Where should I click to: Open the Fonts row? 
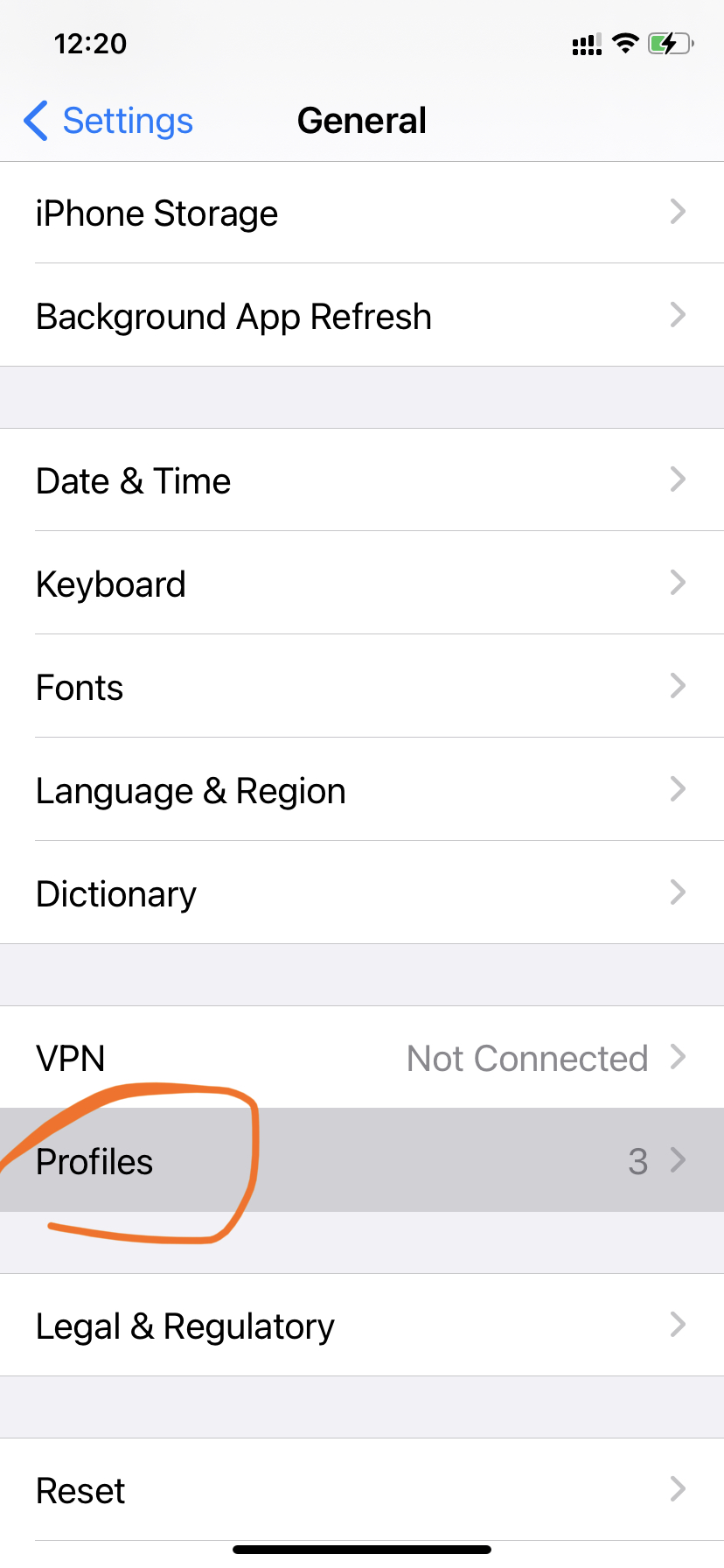362,686
